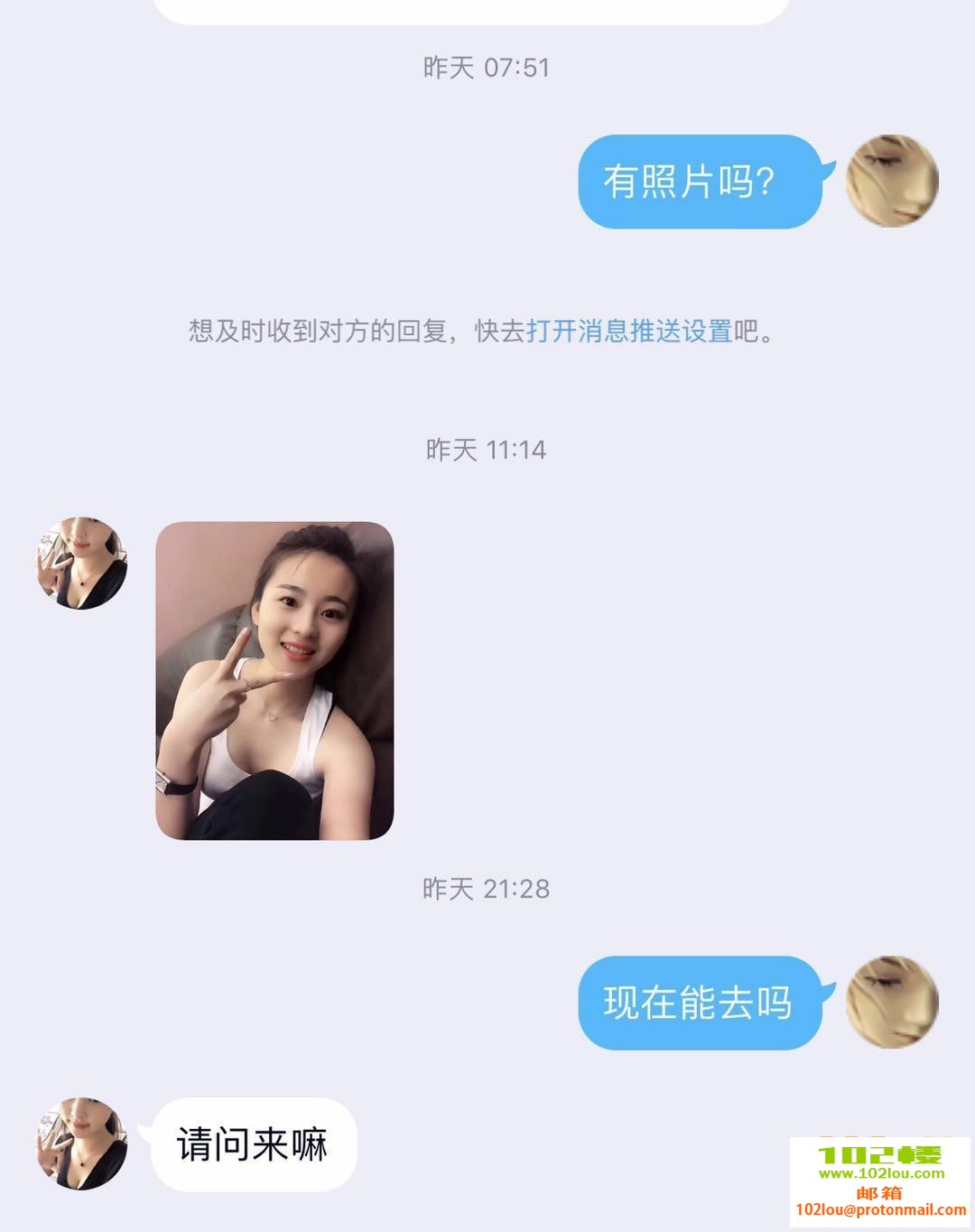Select your avatar next to 现在能去吗 message
Screen dimensions: 975x1232
[892, 1003]
